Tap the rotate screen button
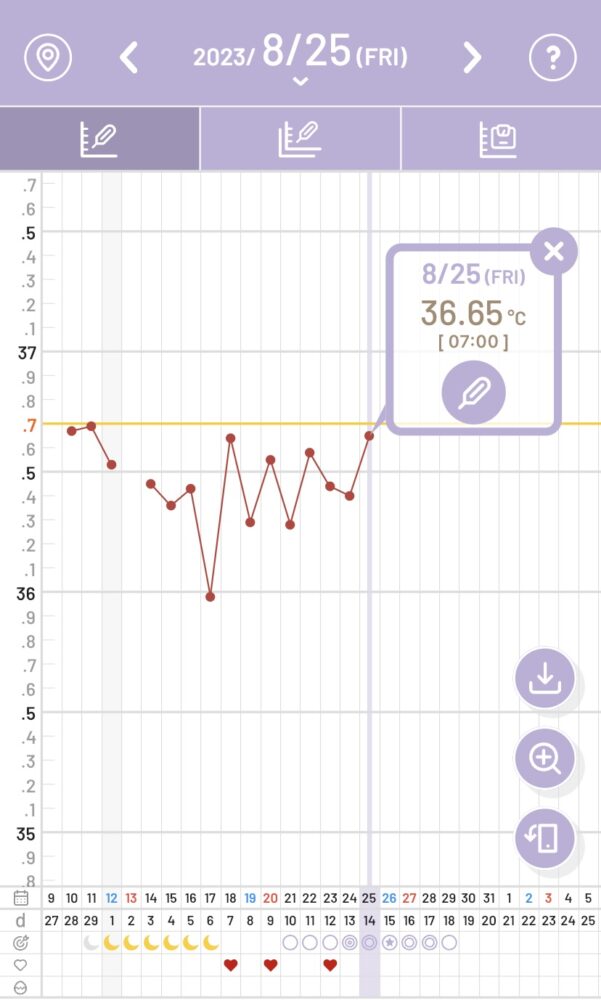 pyautogui.click(x=545, y=838)
